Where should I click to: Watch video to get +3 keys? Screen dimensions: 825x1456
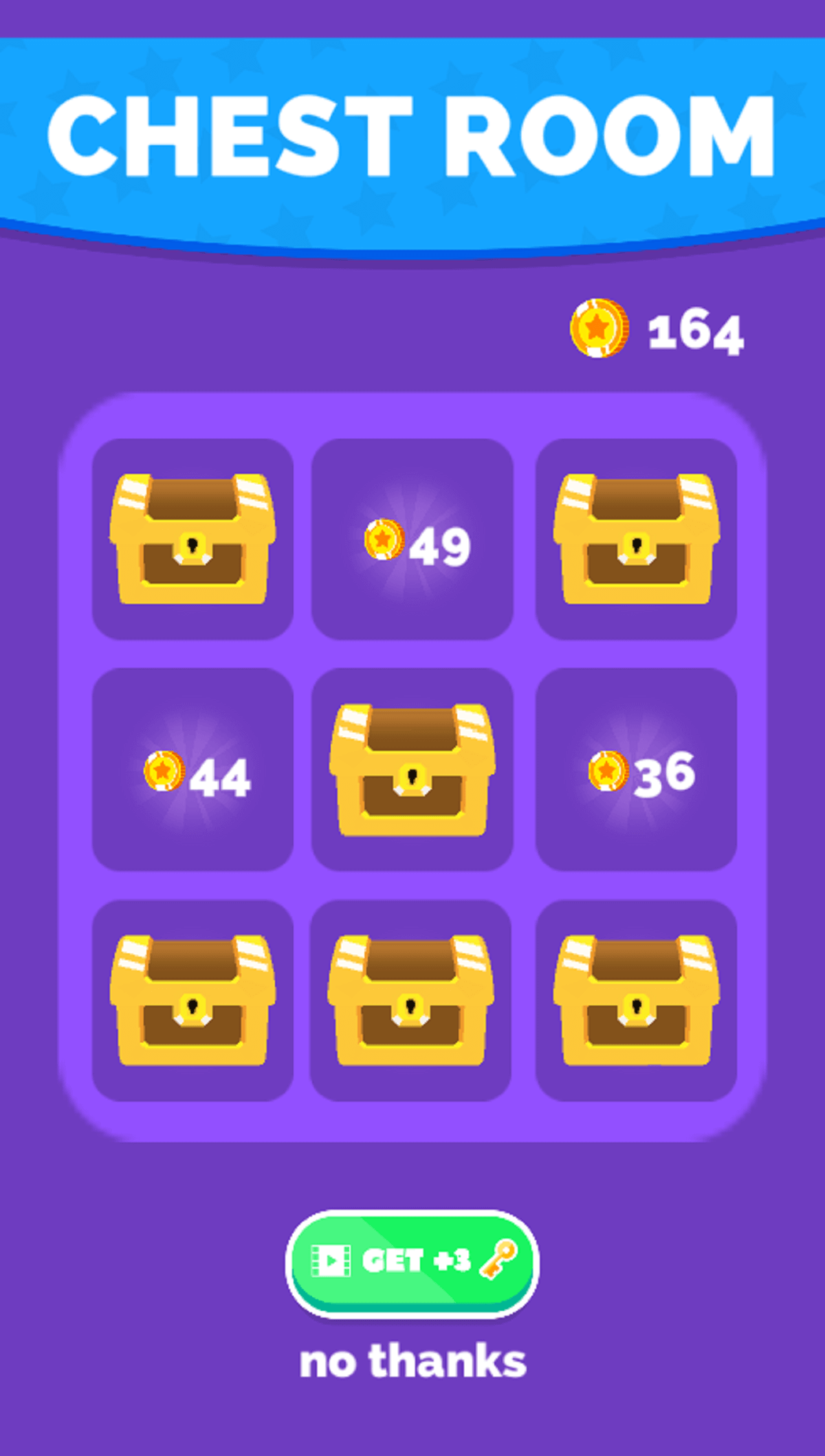[412, 1263]
